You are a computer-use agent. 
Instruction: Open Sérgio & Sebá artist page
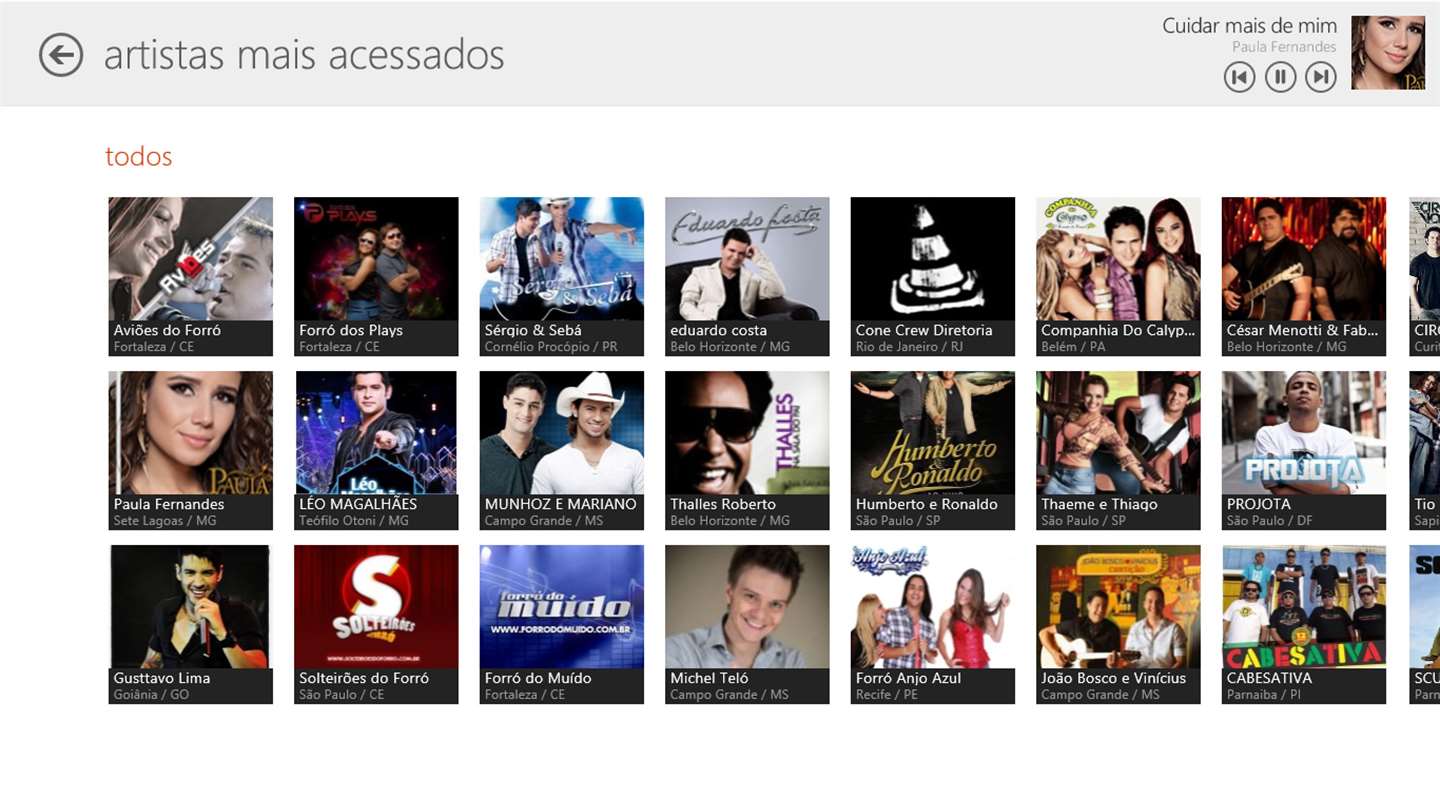(561, 276)
